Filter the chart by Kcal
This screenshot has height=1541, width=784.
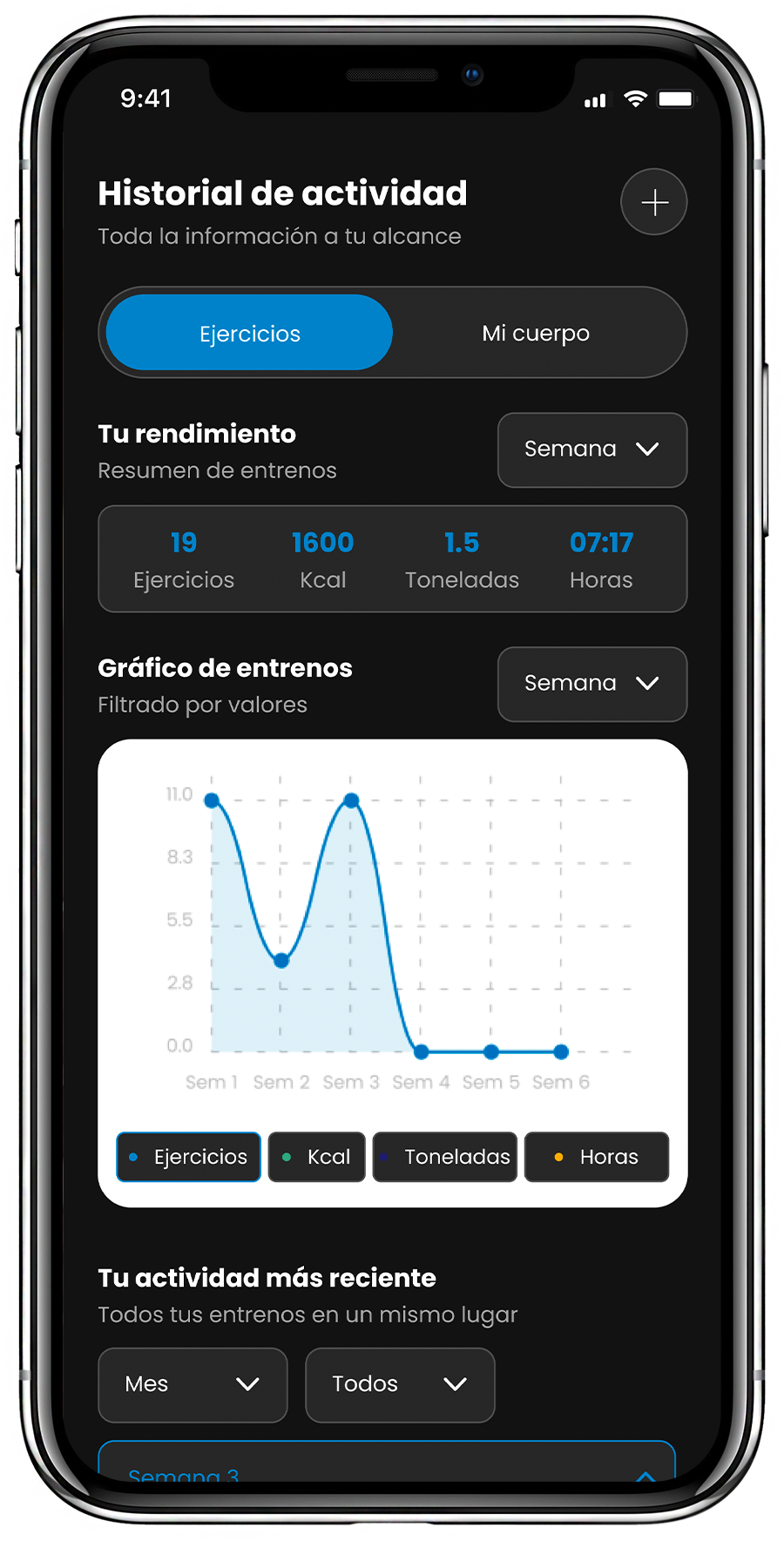click(x=317, y=1157)
